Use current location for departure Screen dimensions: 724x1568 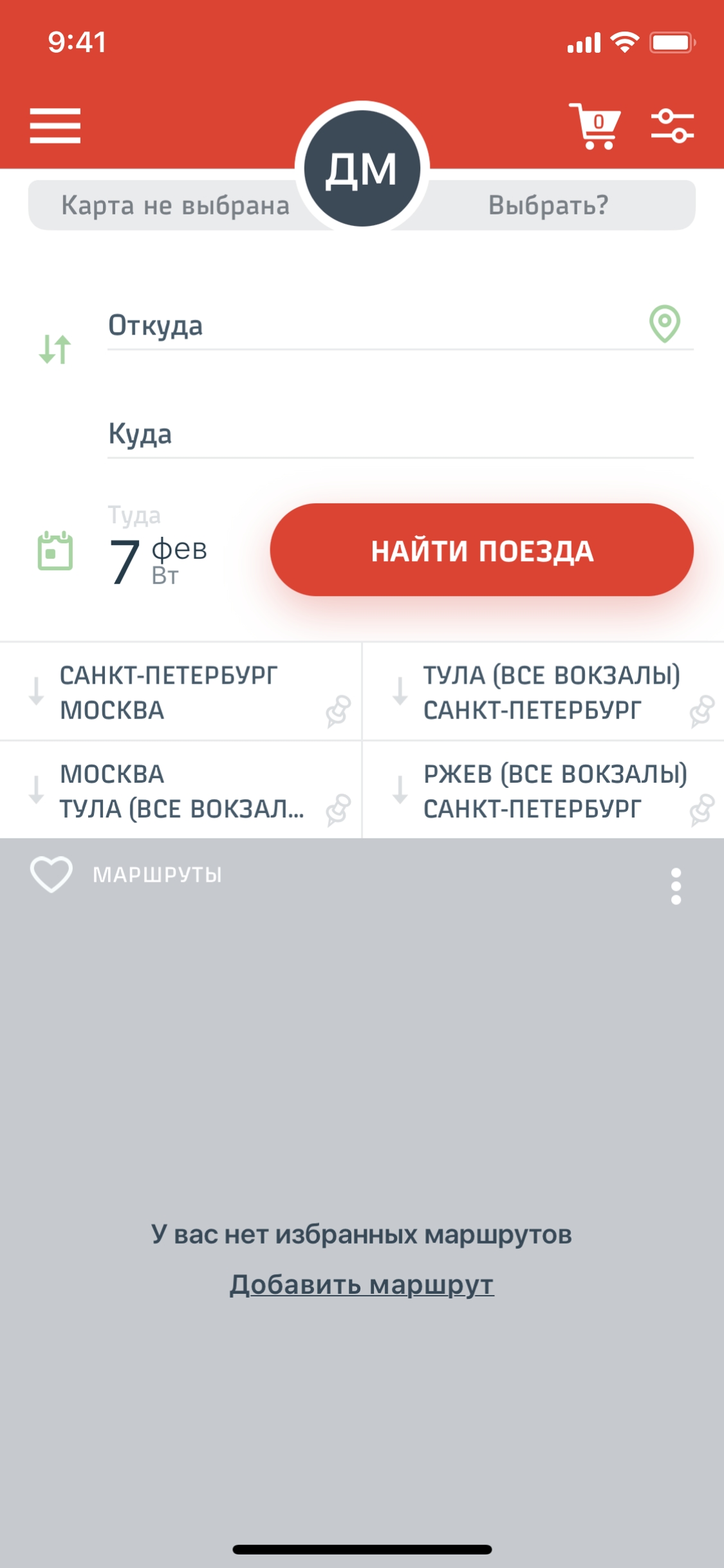(x=664, y=324)
